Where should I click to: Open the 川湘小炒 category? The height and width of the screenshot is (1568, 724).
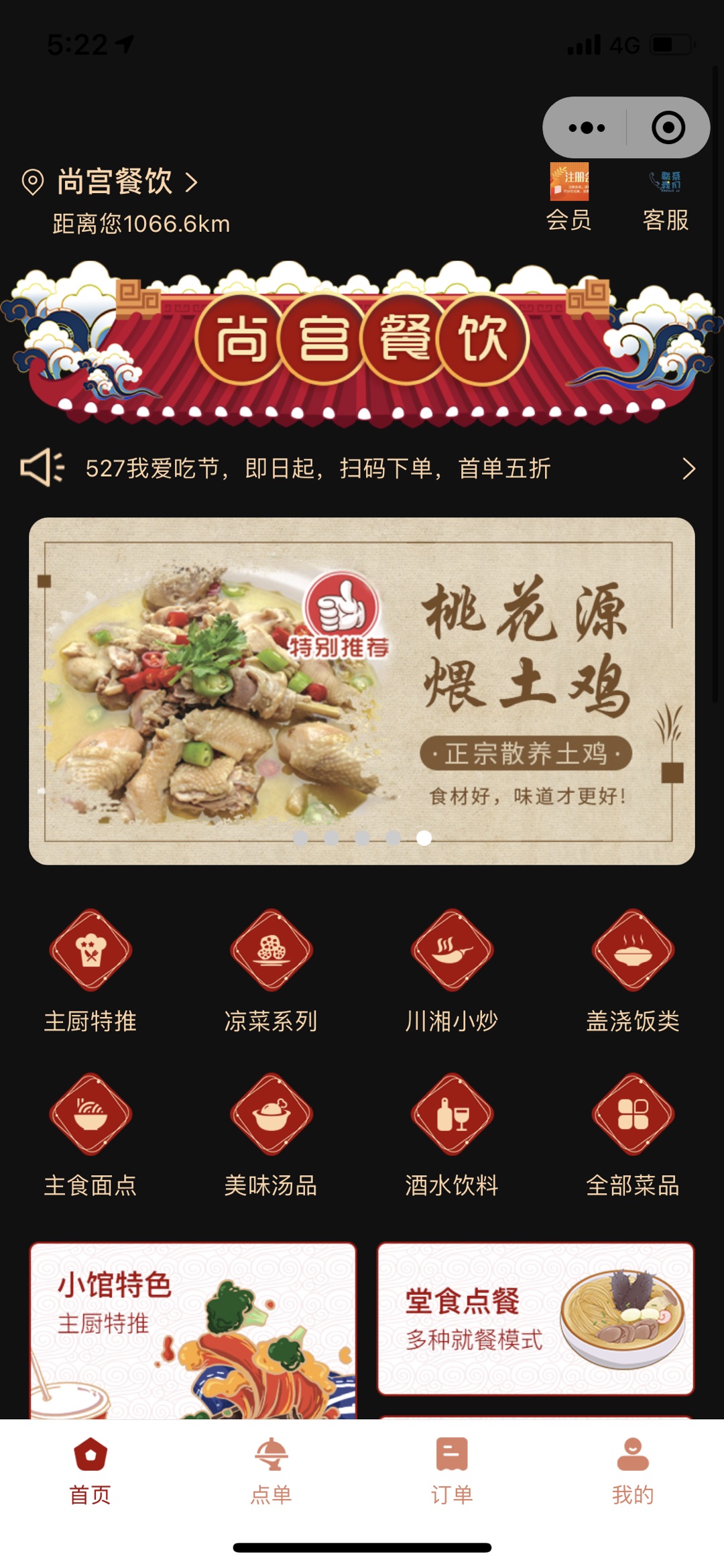click(x=452, y=970)
